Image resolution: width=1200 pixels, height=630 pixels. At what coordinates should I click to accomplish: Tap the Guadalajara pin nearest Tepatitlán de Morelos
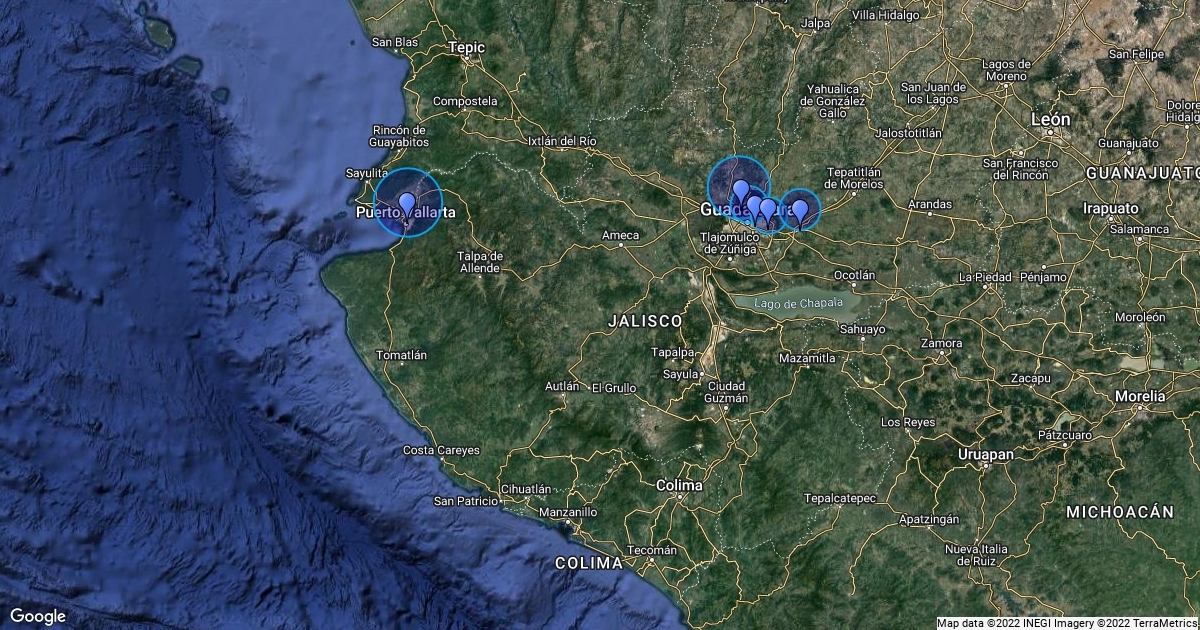(800, 210)
